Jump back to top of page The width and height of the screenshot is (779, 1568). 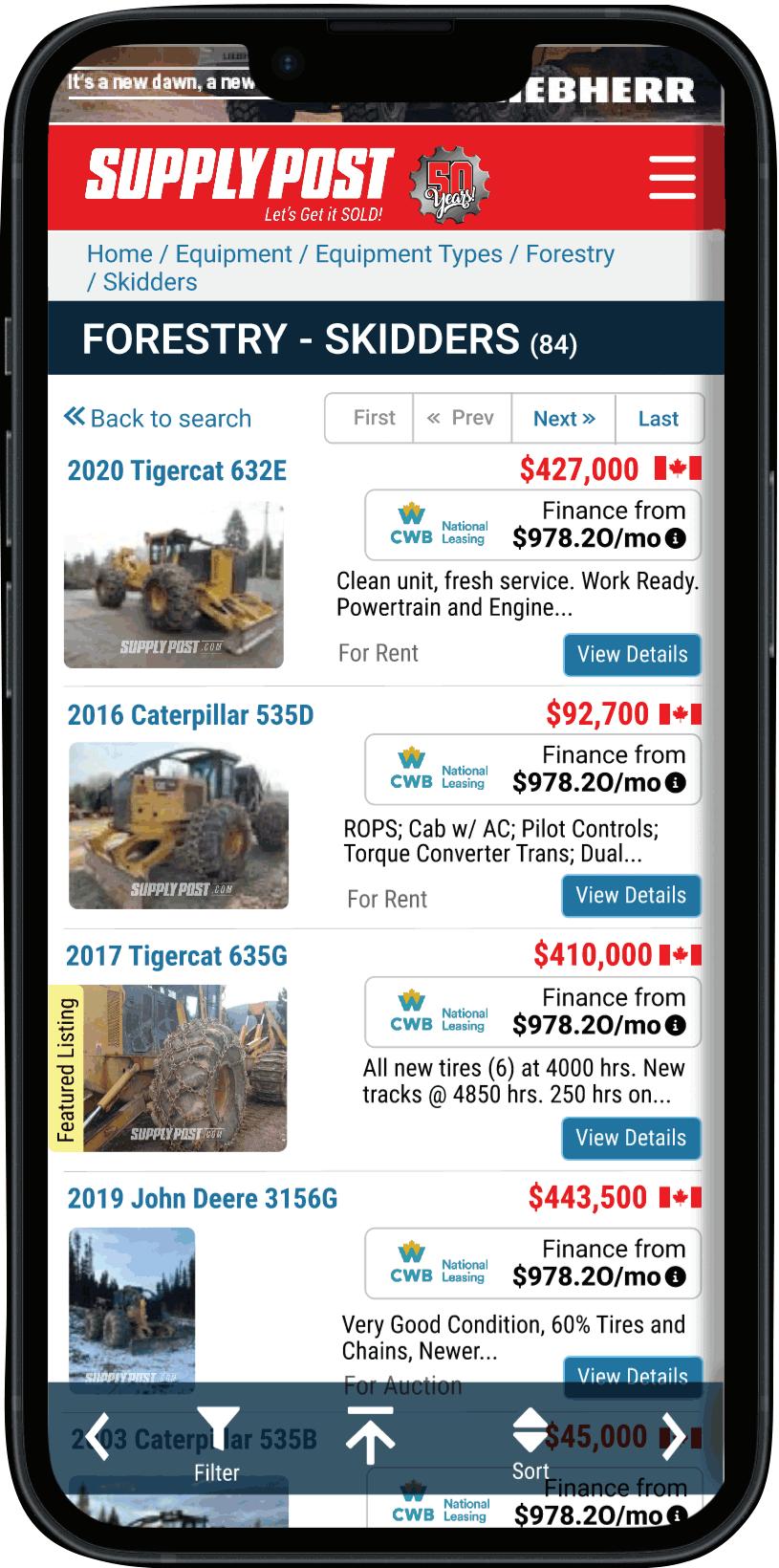[371, 1435]
